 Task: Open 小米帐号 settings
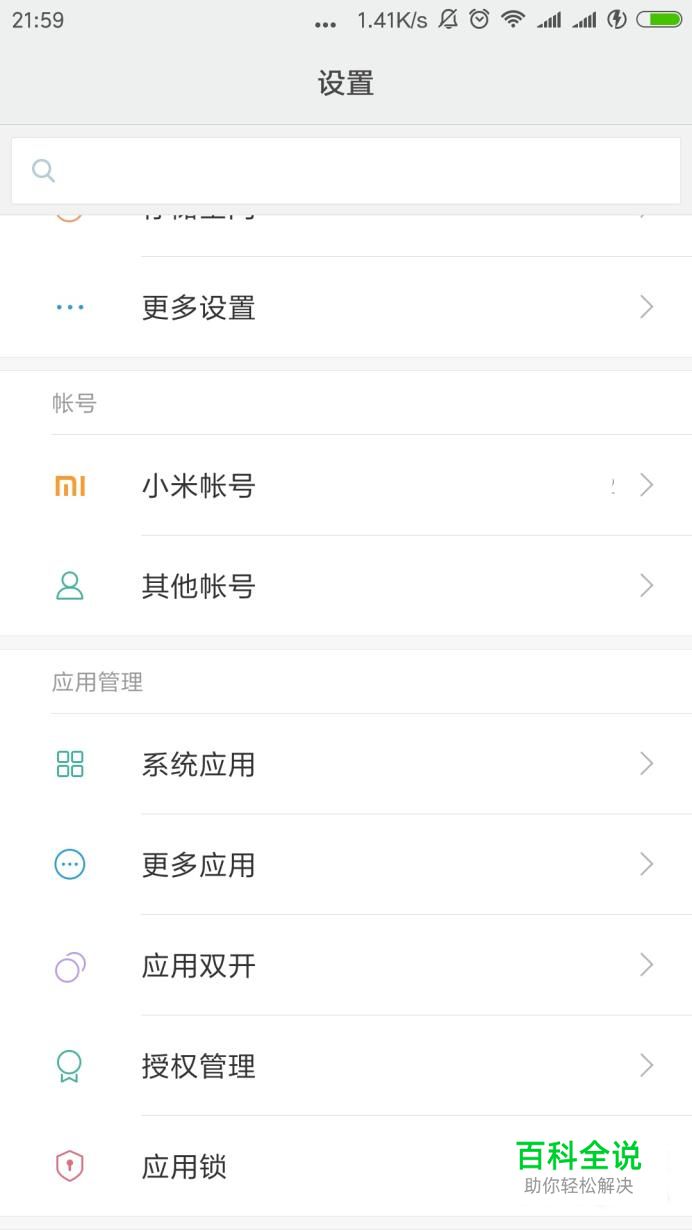[x=346, y=486]
